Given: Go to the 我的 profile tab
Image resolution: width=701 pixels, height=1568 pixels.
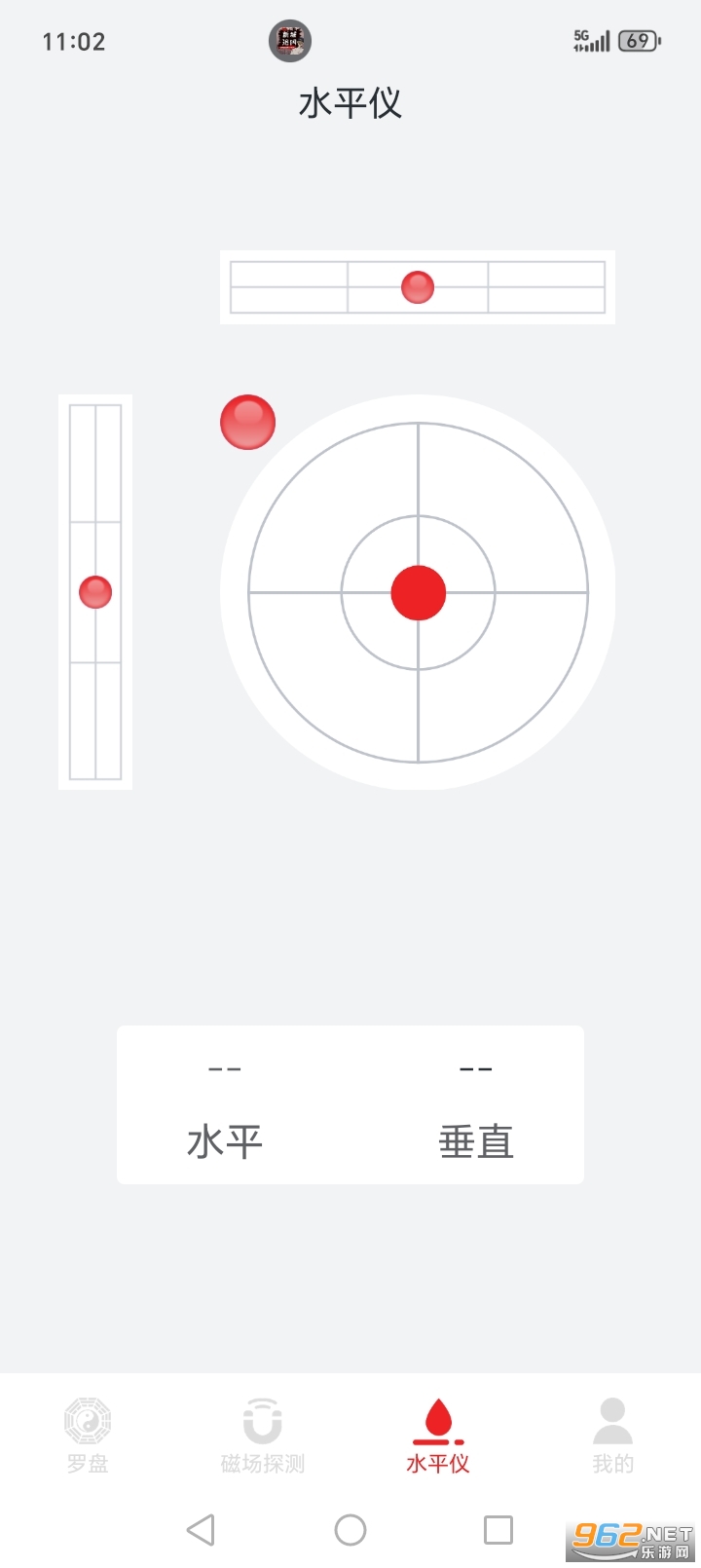Looking at the screenshot, I should point(612,1435).
